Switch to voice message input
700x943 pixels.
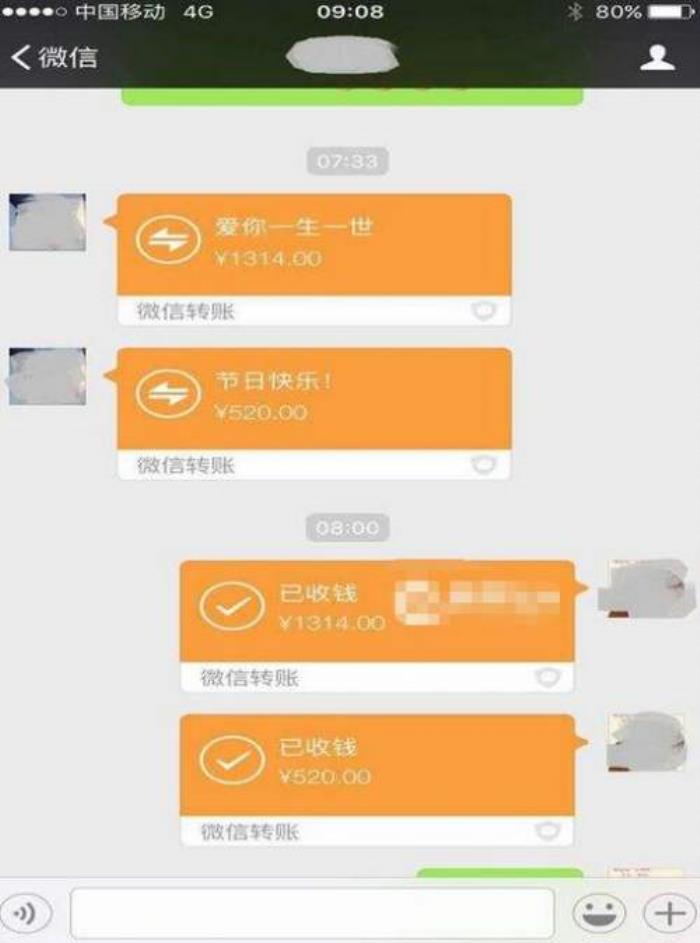tap(32, 912)
